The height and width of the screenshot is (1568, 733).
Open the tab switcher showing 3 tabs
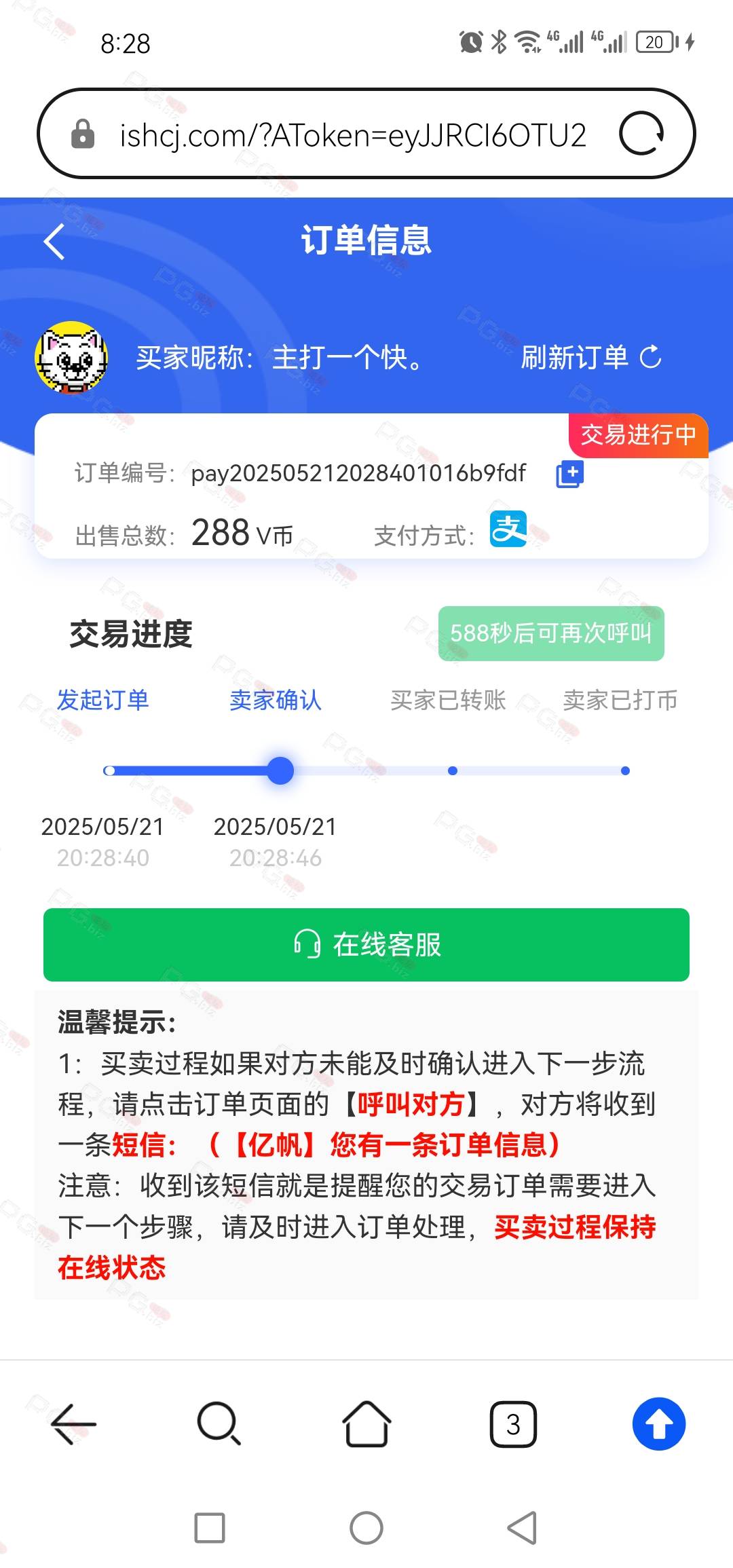(513, 1424)
